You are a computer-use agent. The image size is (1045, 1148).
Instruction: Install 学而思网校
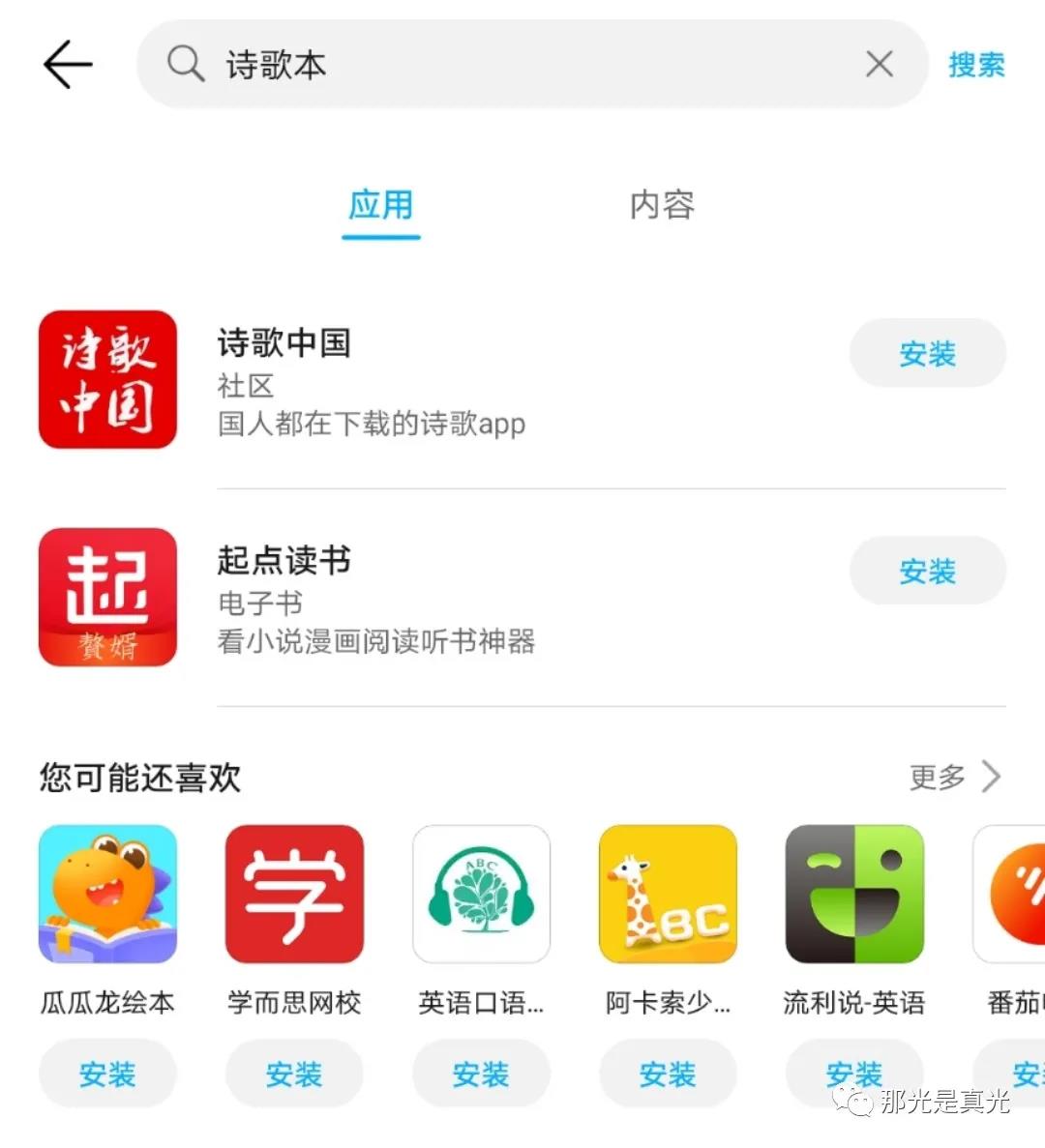click(294, 1074)
